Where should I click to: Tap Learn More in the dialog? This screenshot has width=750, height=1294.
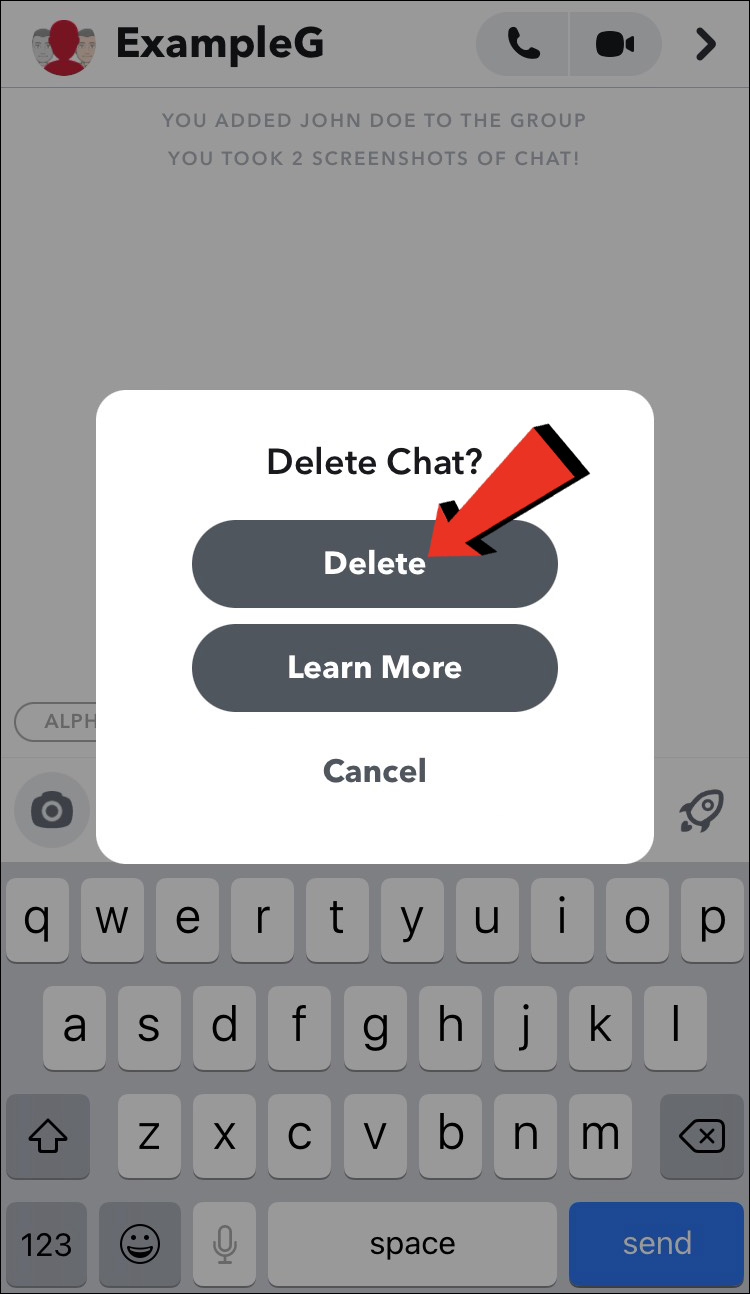374,667
